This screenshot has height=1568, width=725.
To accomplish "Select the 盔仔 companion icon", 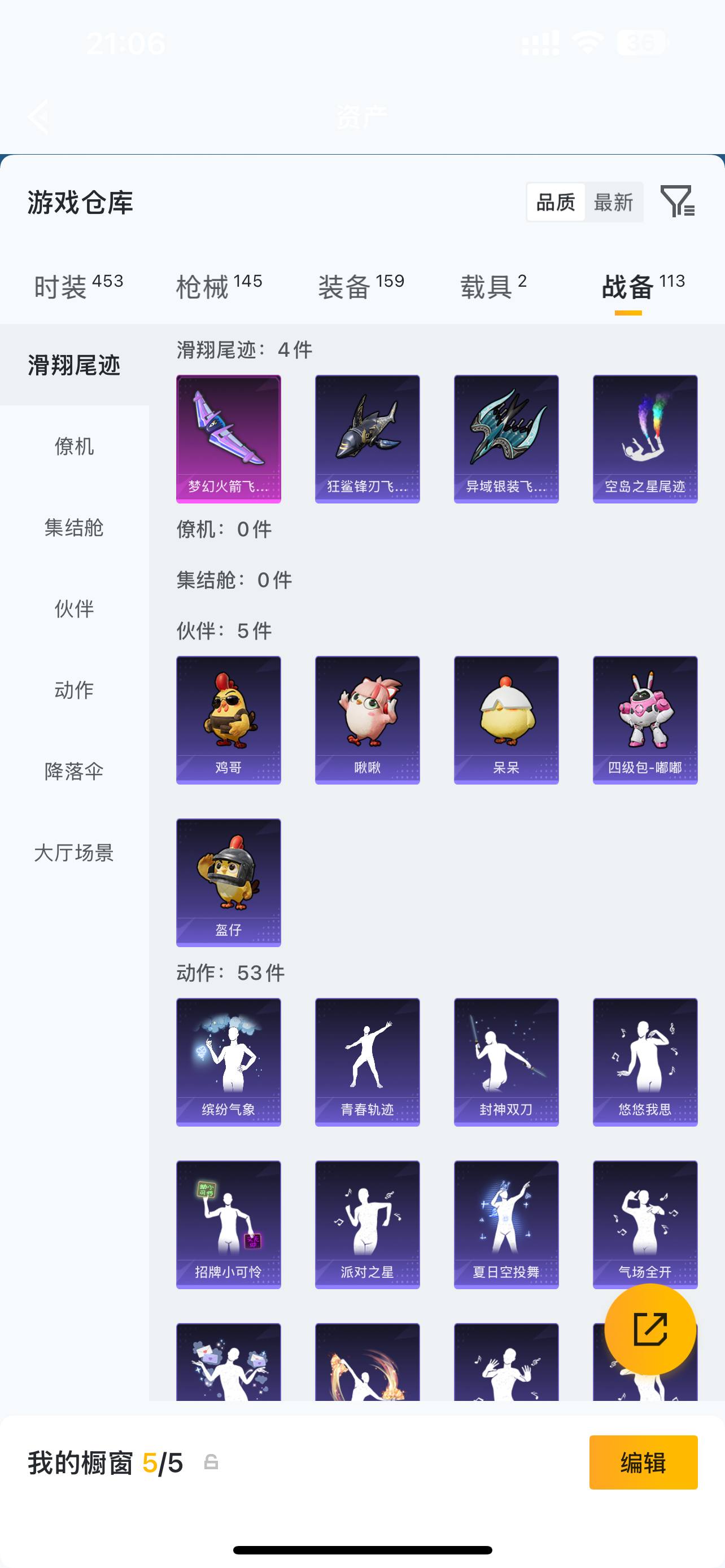I will coord(228,883).
